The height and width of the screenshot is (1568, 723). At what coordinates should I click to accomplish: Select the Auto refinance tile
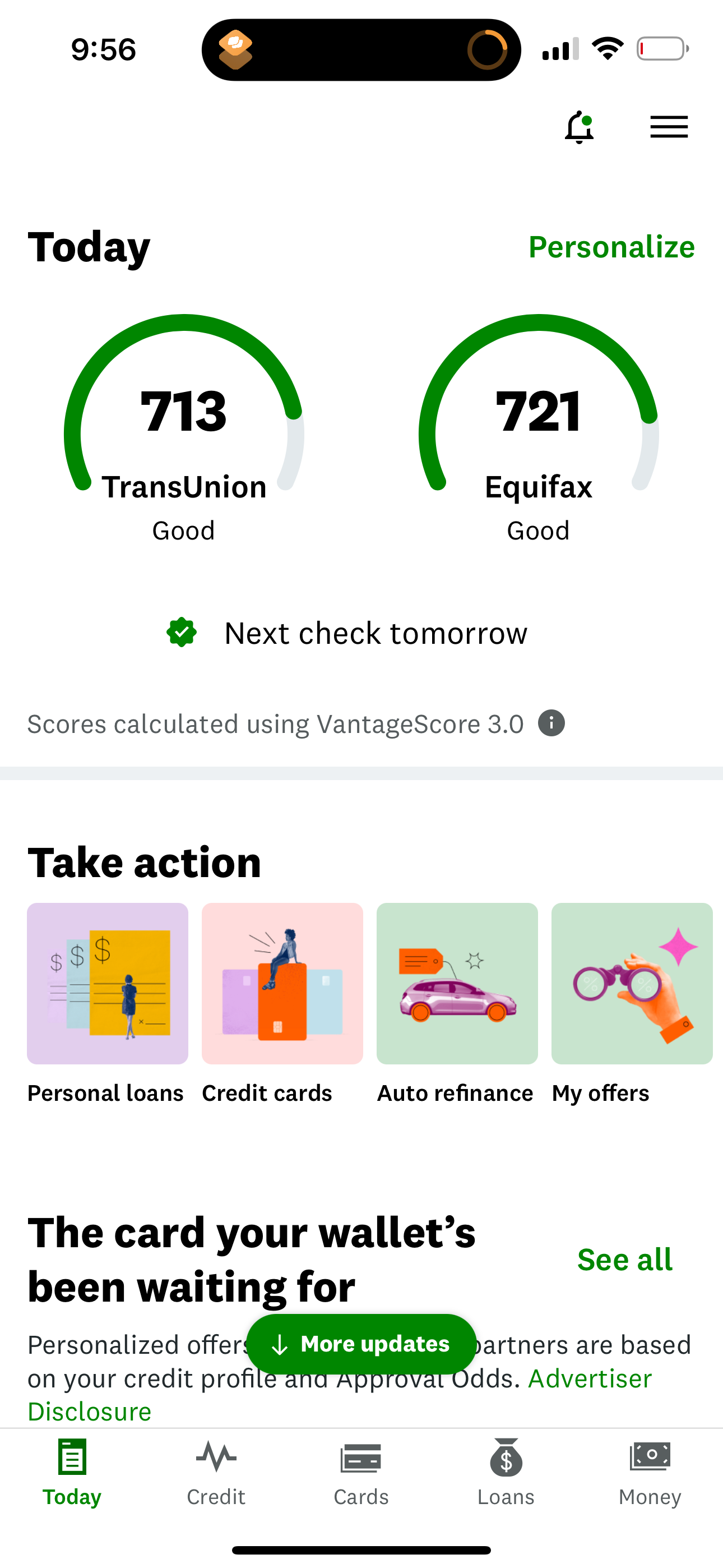[456, 983]
